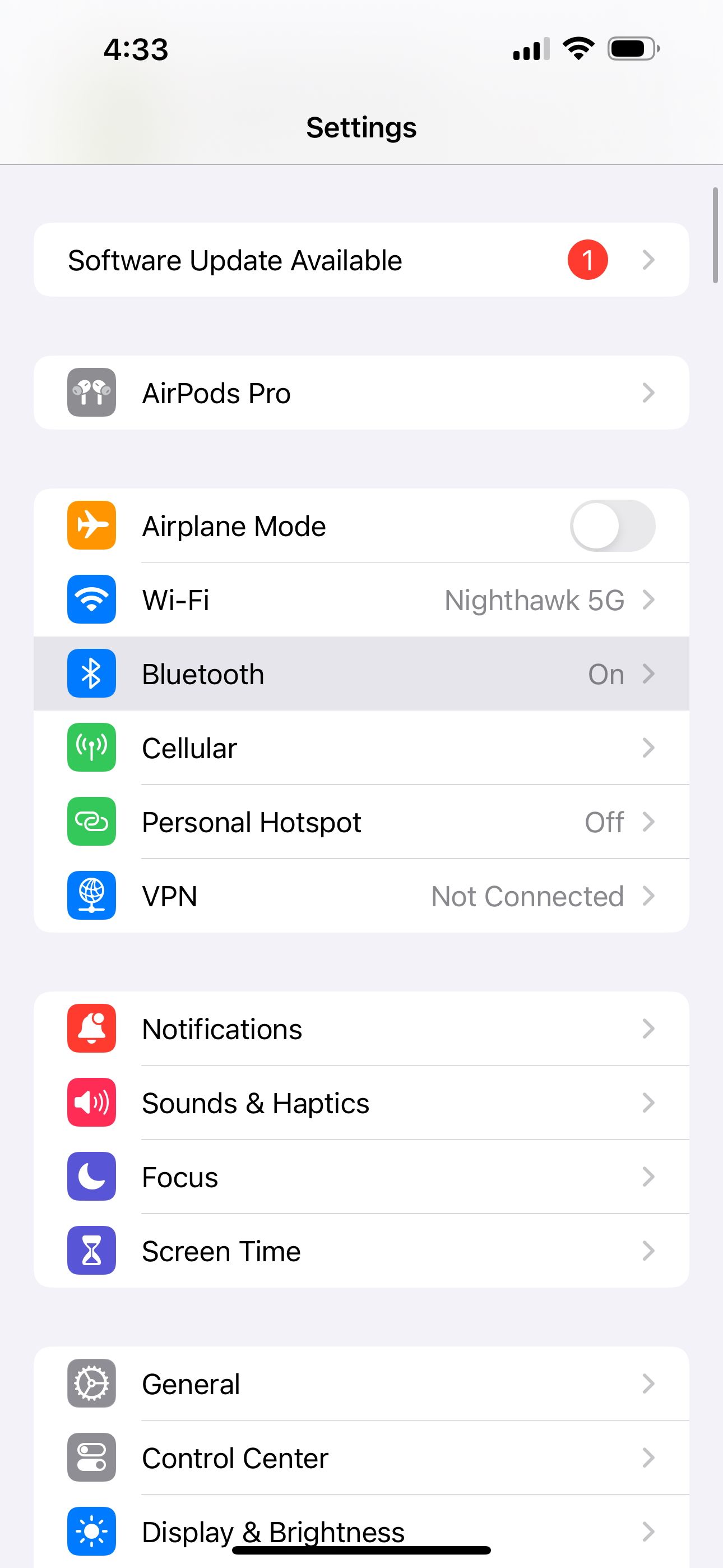Tap the red update badge showing 1
723x1568 pixels.
(587, 259)
